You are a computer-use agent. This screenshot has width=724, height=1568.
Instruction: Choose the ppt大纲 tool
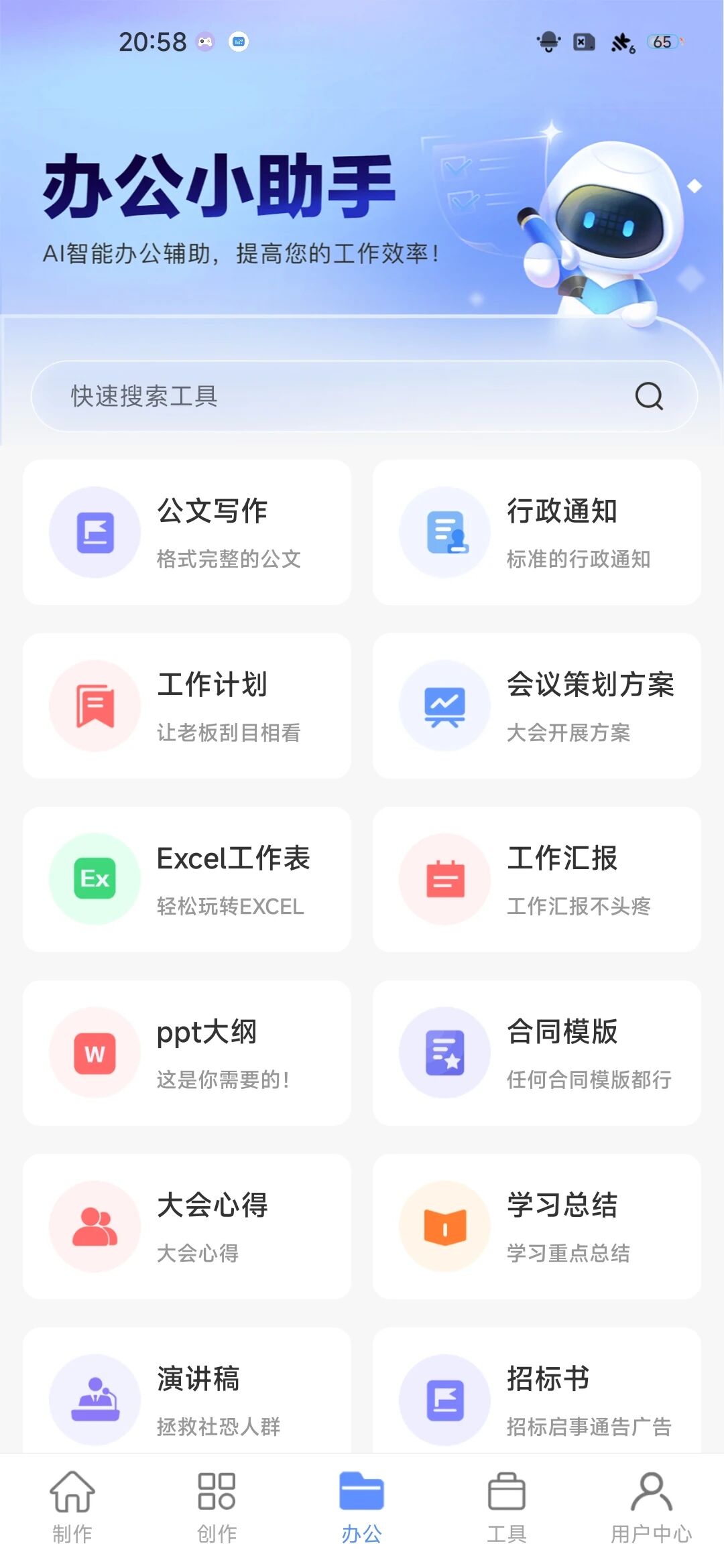click(187, 1053)
